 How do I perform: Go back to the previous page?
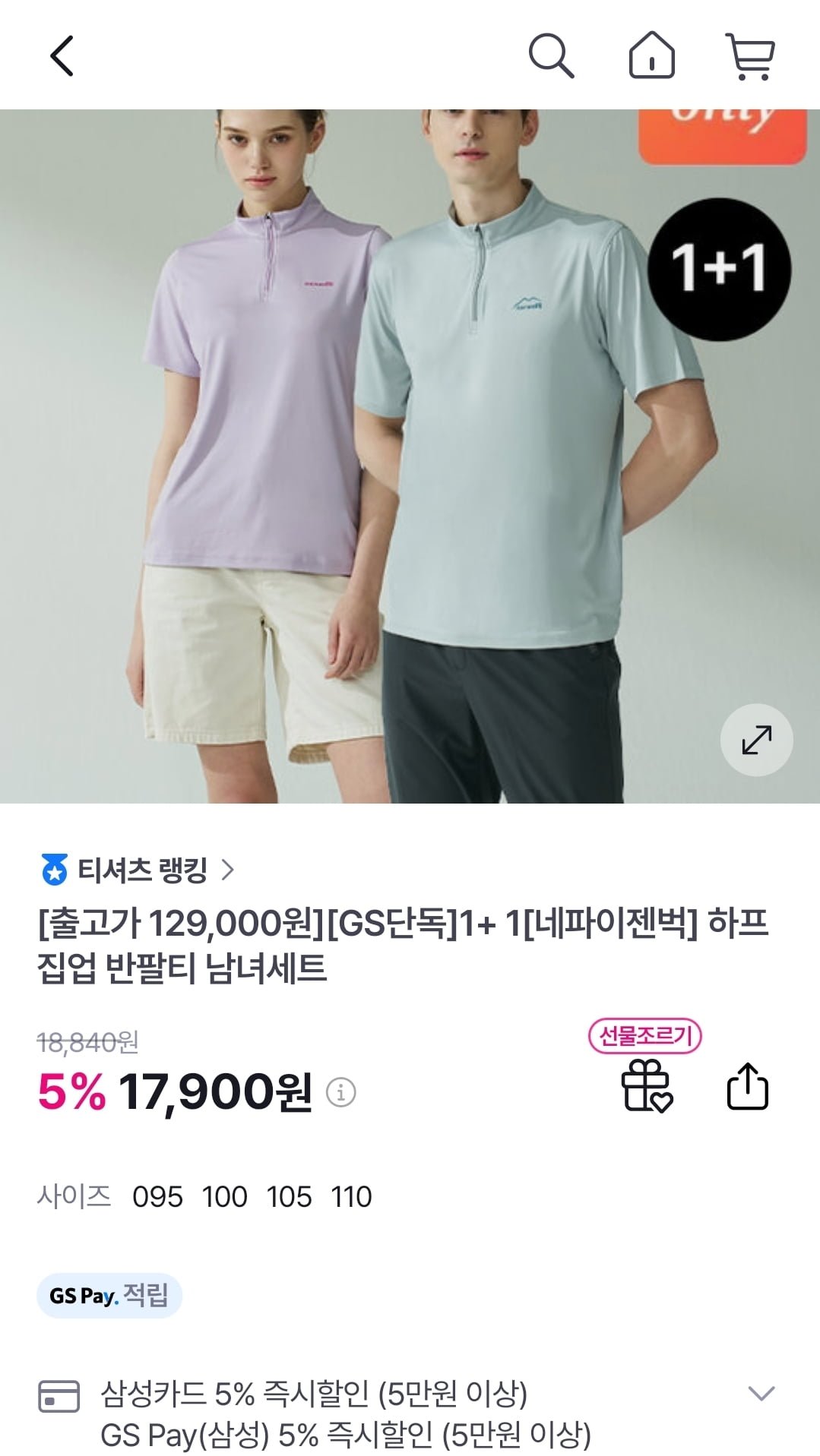pos(62,56)
